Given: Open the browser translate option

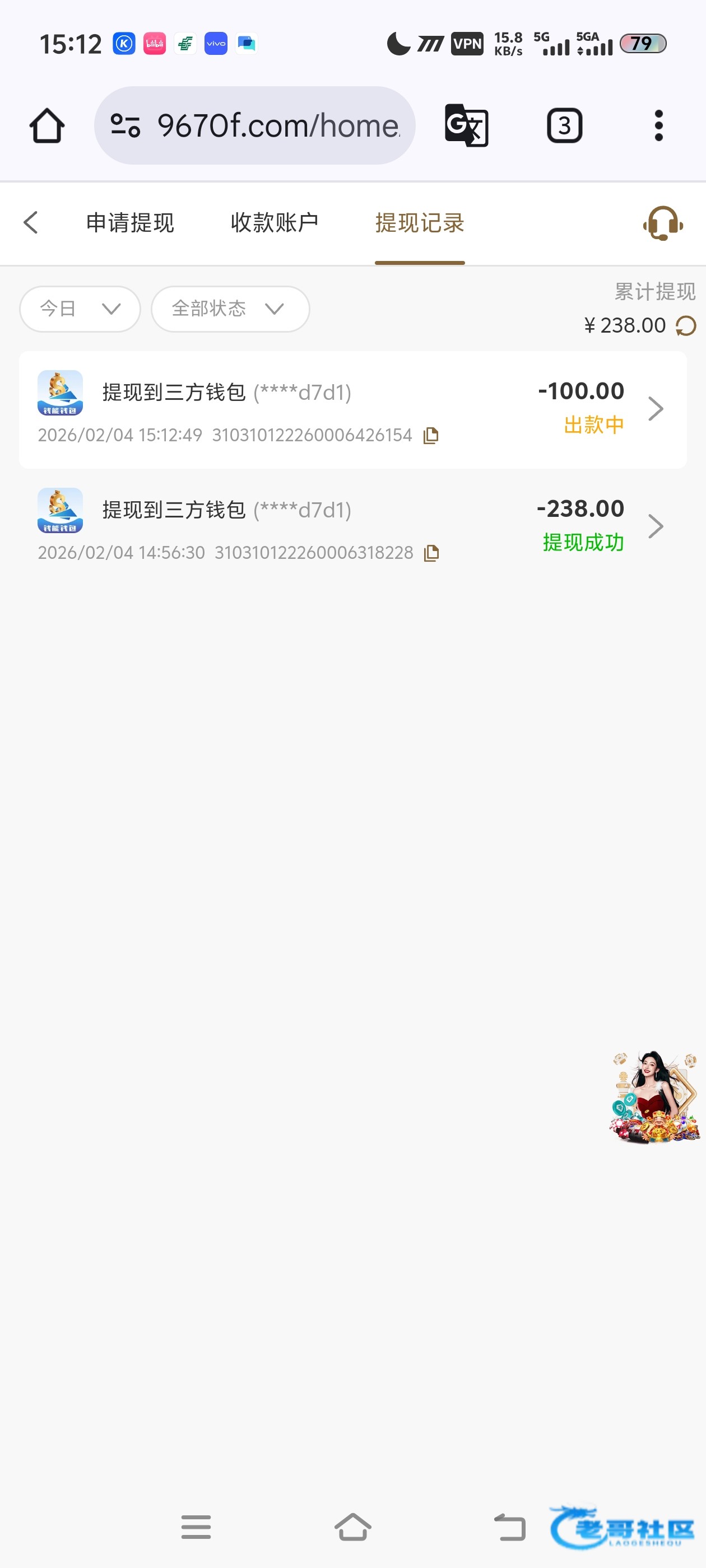Looking at the screenshot, I should [x=466, y=125].
